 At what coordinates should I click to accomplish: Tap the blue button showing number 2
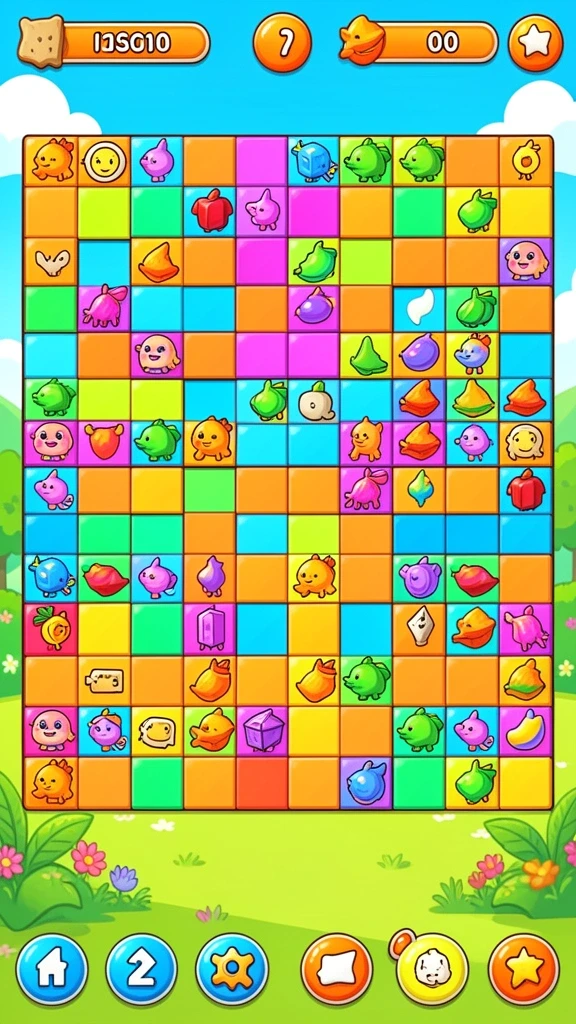[x=141, y=969]
